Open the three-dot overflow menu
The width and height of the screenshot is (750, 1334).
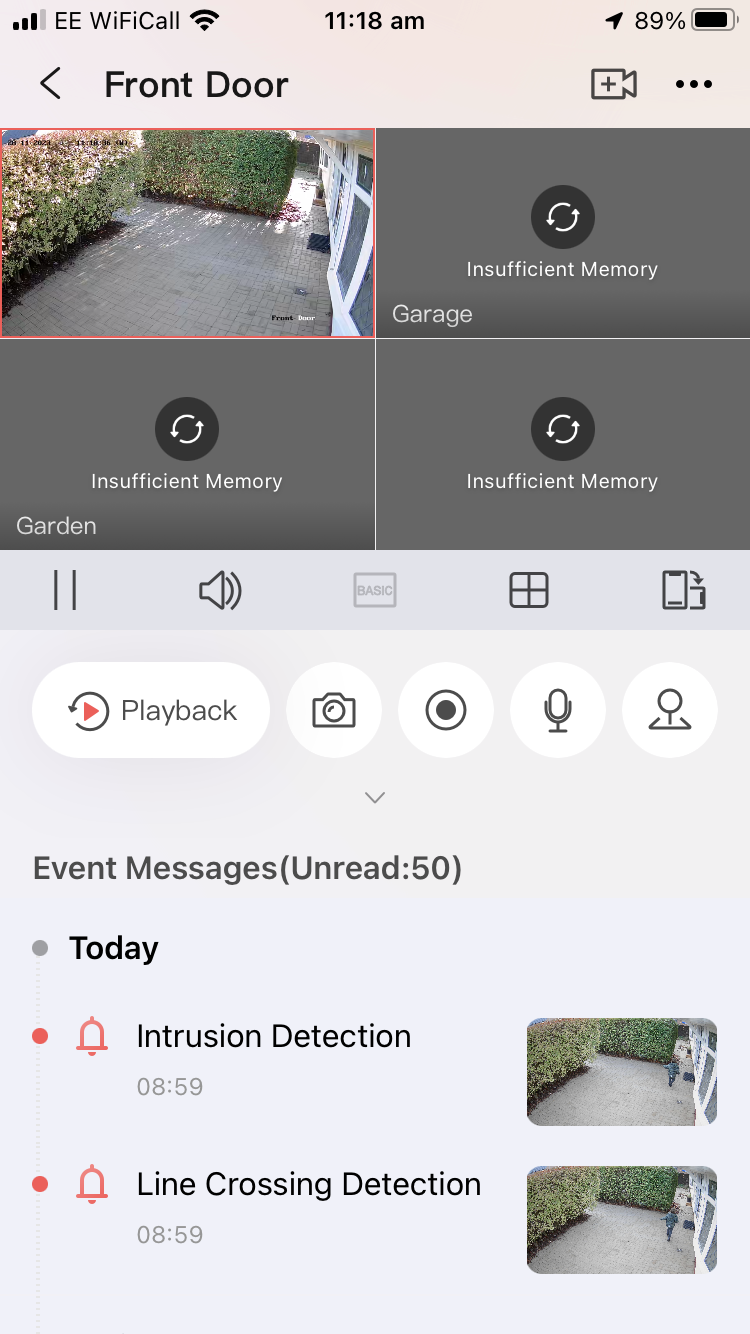pos(693,84)
